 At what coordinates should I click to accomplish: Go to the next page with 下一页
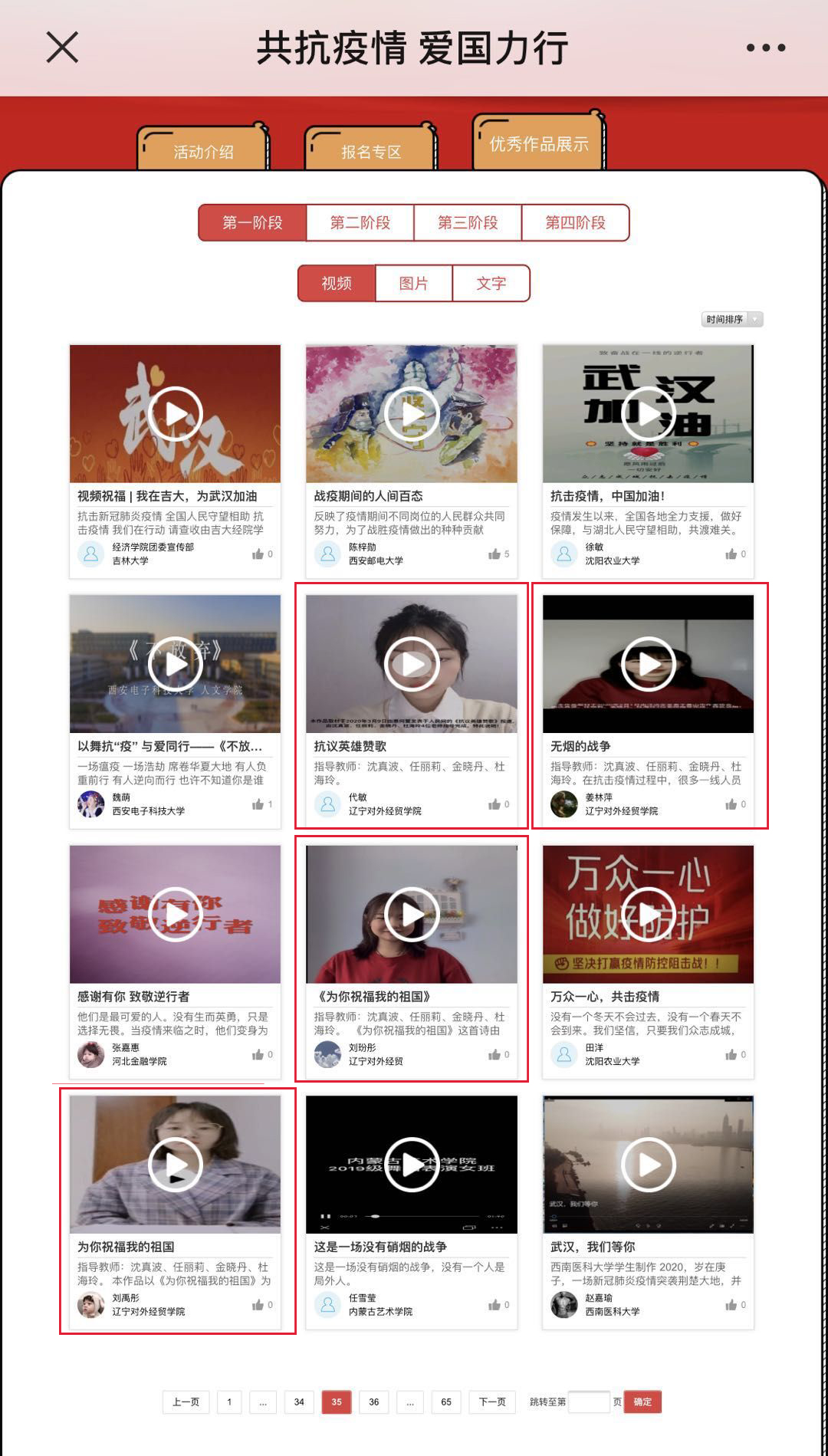pos(492,1402)
